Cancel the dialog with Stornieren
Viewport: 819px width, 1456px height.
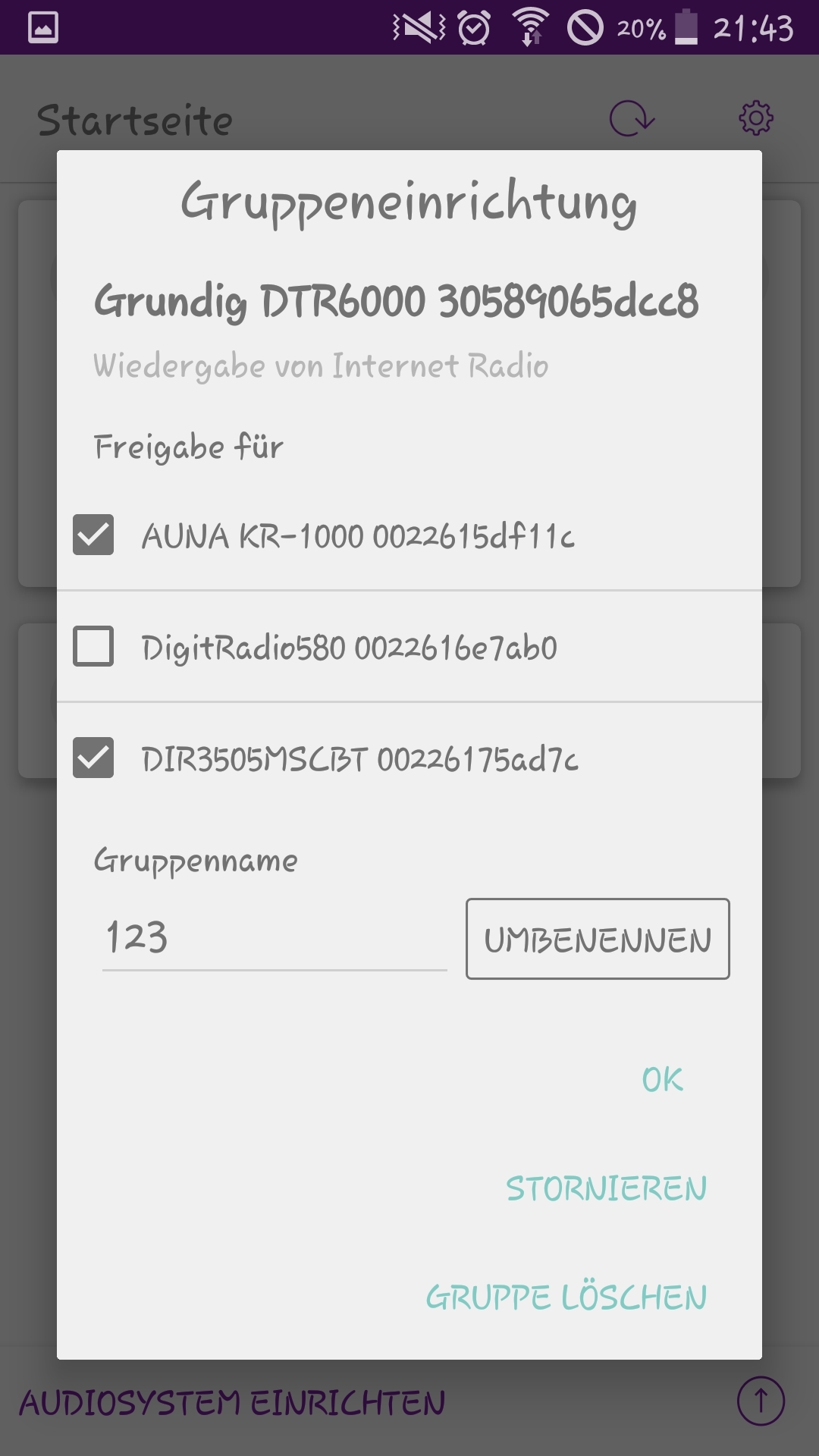pos(606,1188)
